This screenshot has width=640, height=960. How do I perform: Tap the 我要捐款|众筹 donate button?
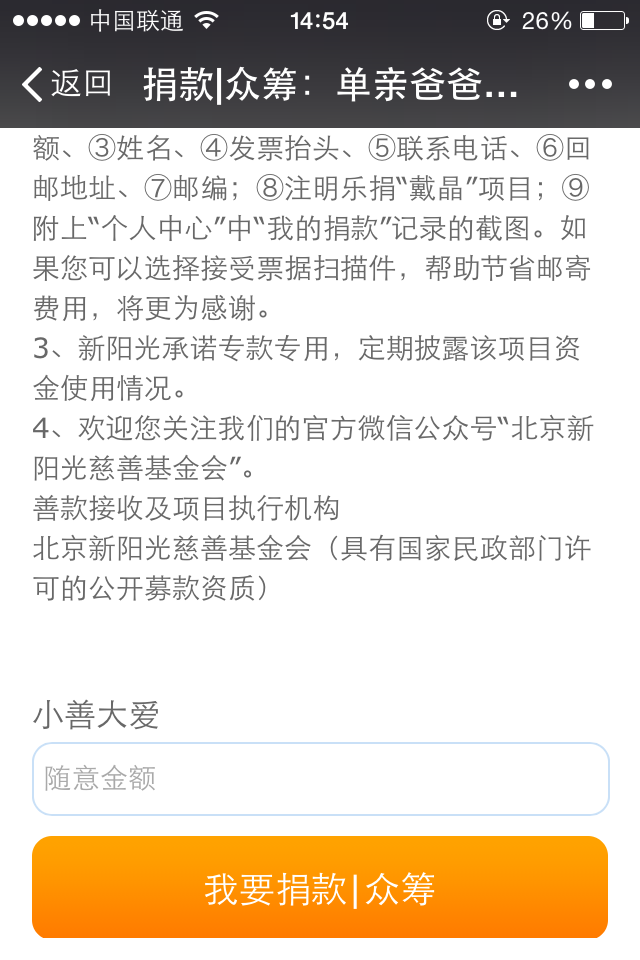click(x=320, y=888)
